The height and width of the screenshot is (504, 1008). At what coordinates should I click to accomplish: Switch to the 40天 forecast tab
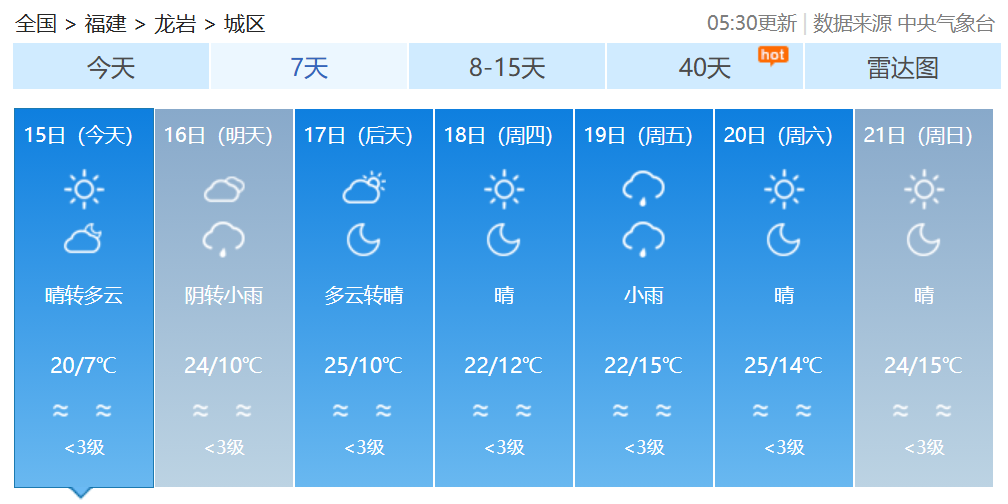(x=705, y=68)
